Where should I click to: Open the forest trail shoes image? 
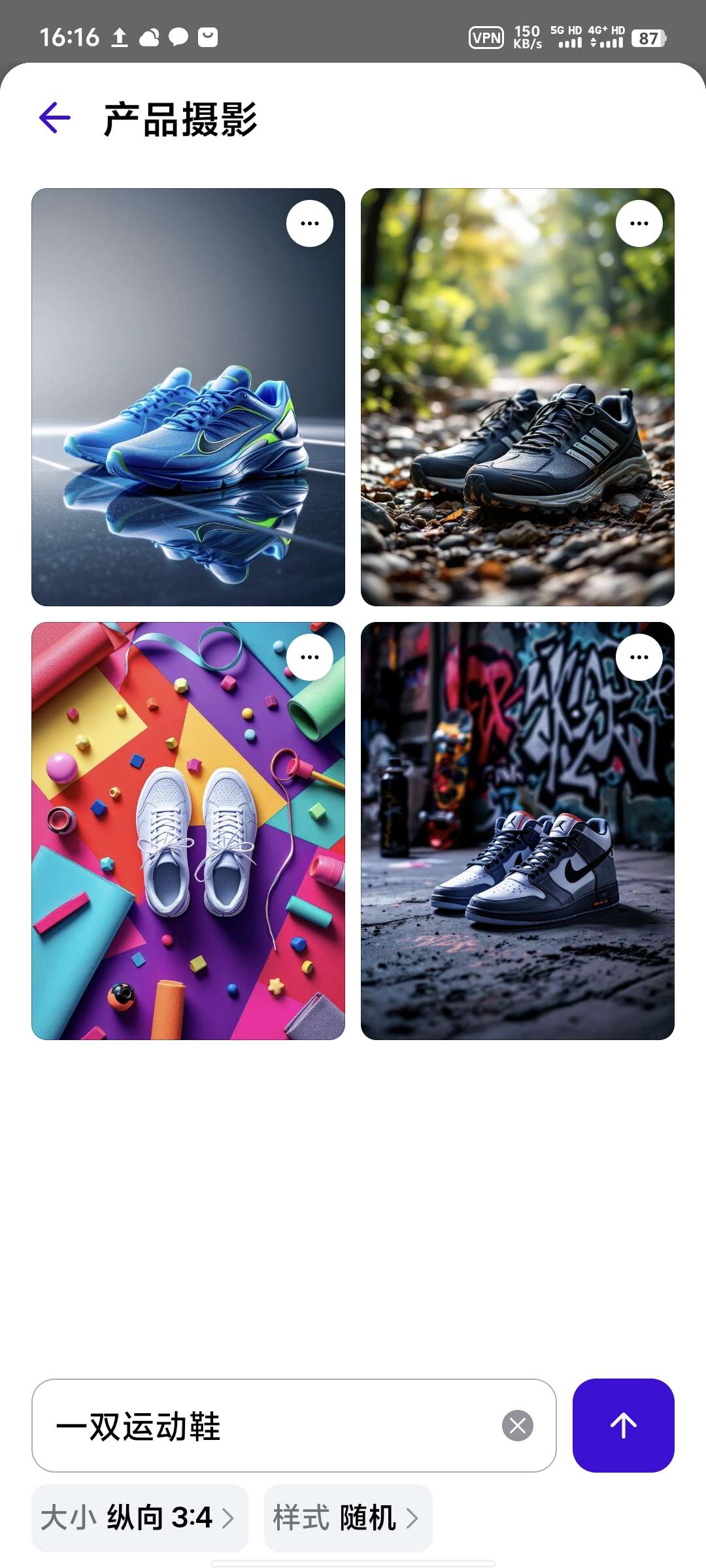(517, 418)
